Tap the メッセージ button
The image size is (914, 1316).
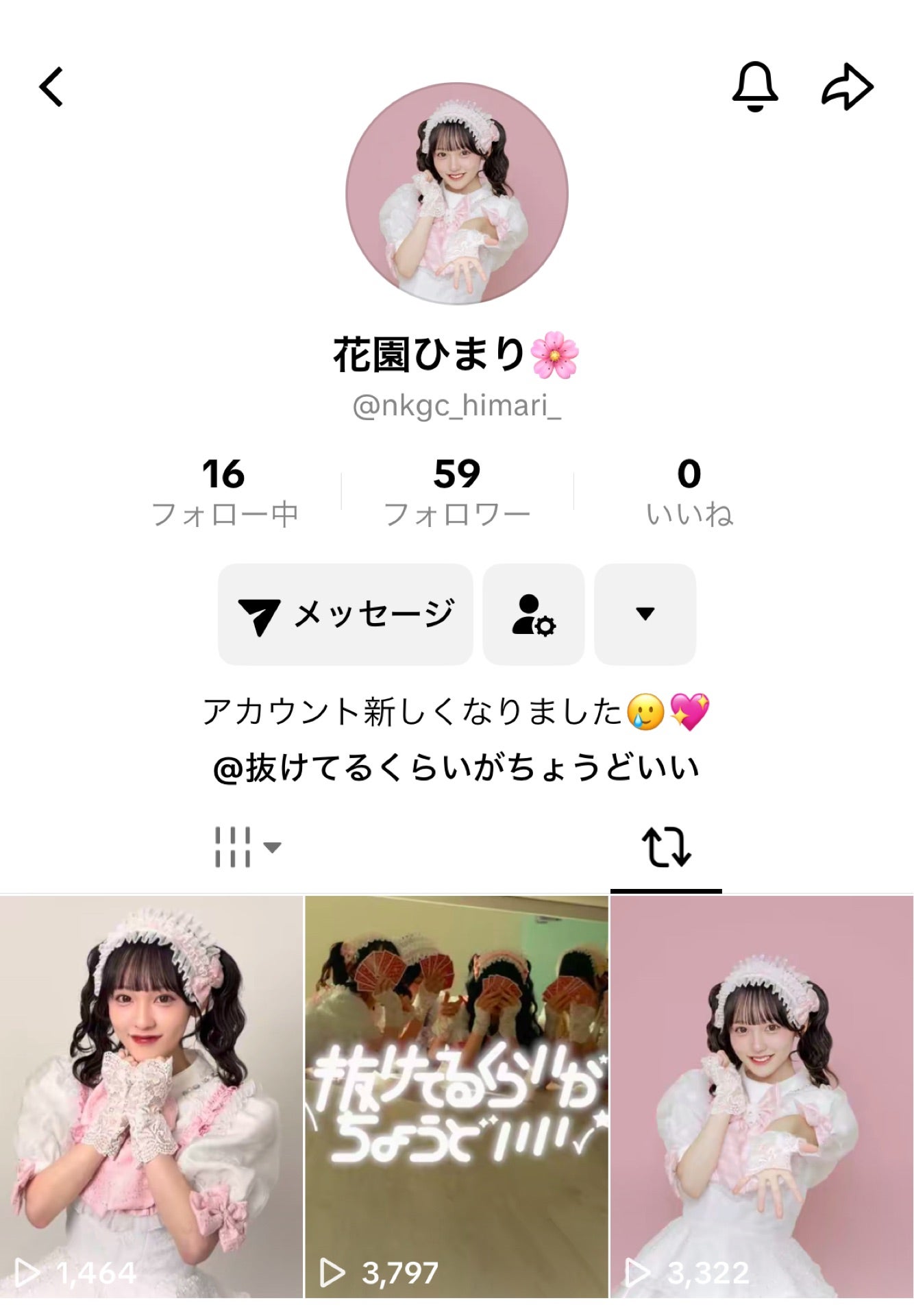coord(345,614)
